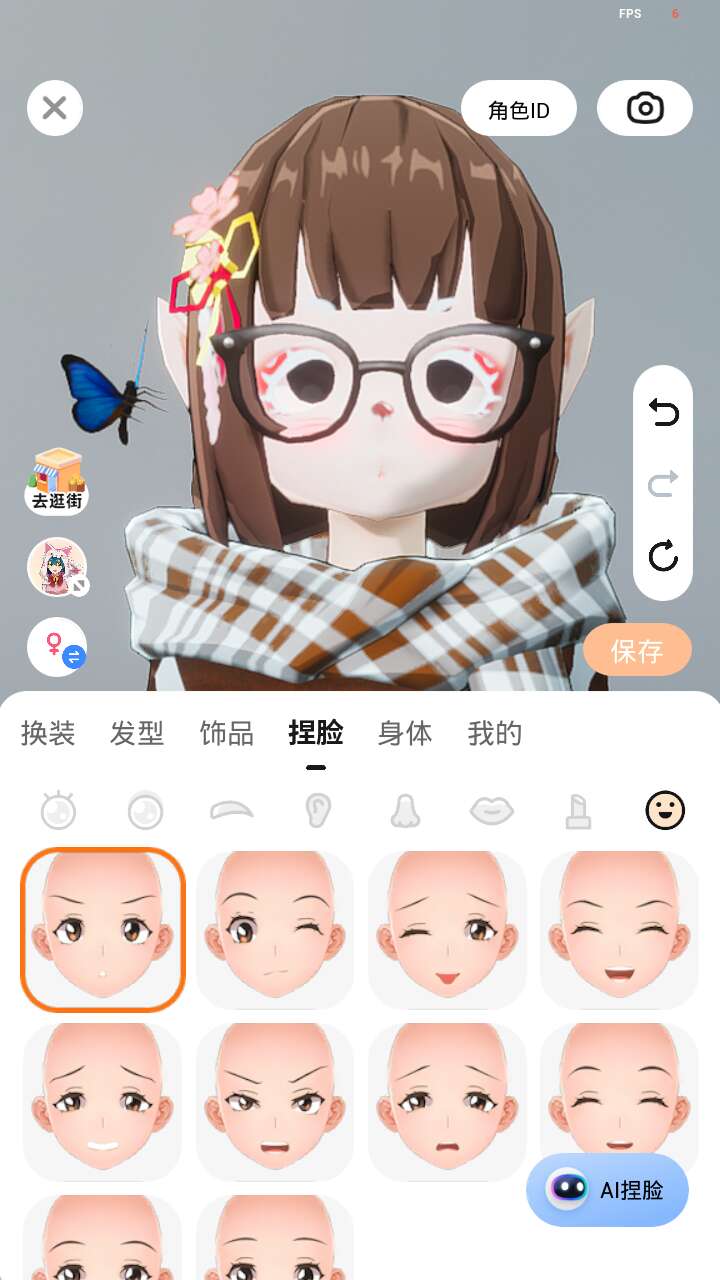Switch to the 饰品 tab
Screen dimensions: 720x1280
click(227, 733)
